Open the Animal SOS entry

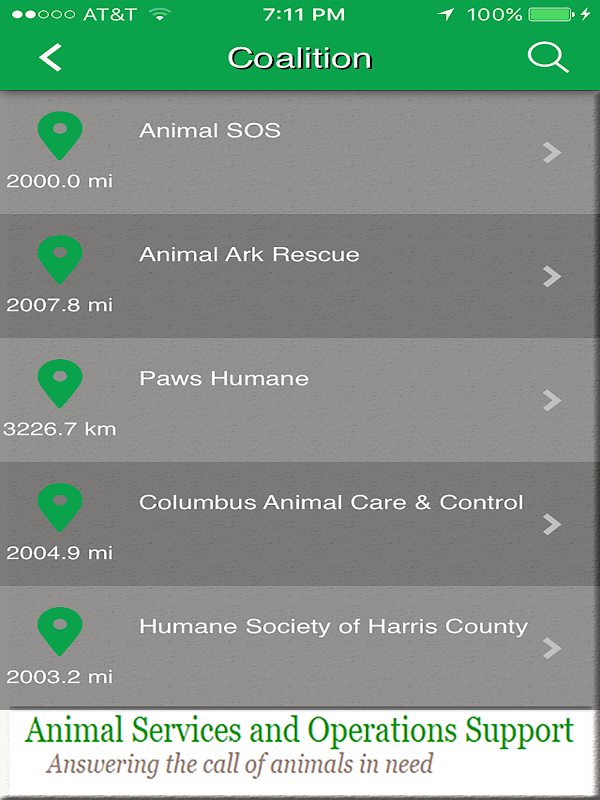(x=300, y=153)
